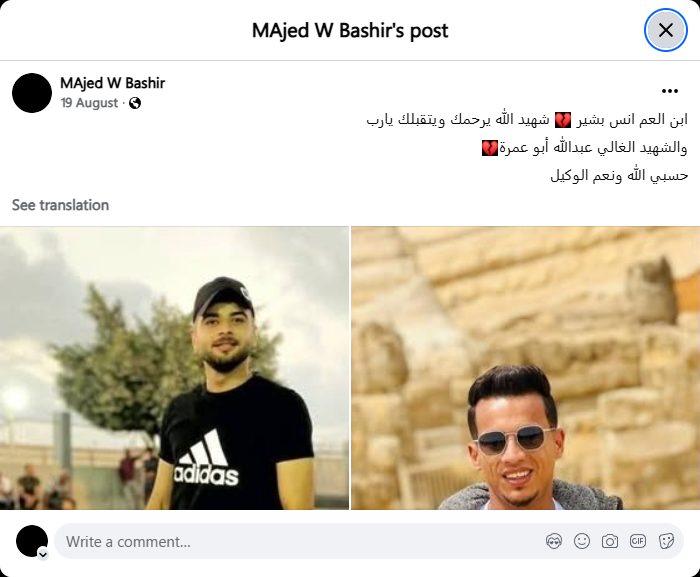
Task: Tap See translation under the post
Action: (x=60, y=205)
